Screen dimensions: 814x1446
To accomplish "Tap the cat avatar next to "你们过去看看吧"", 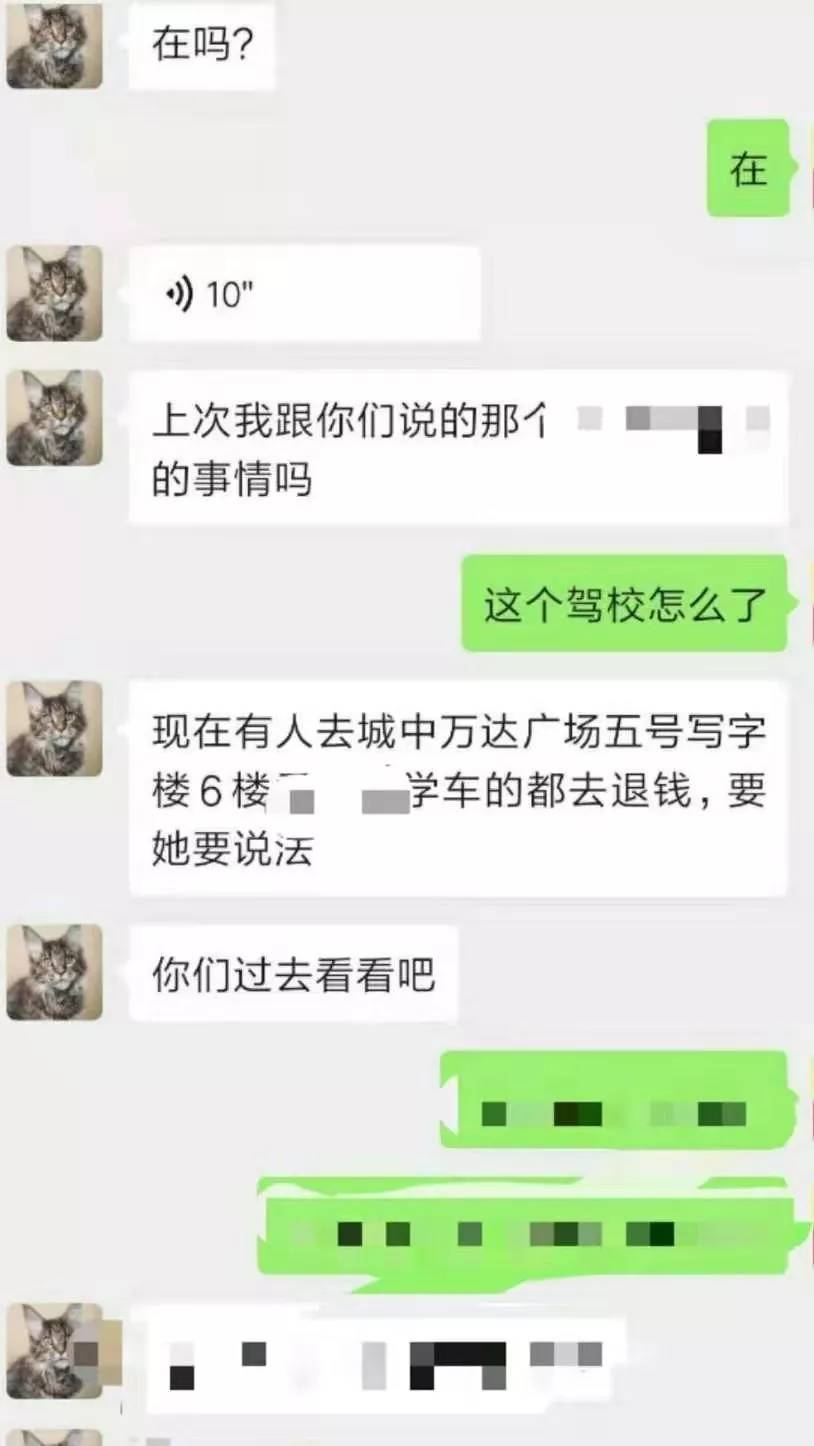I will [54, 972].
